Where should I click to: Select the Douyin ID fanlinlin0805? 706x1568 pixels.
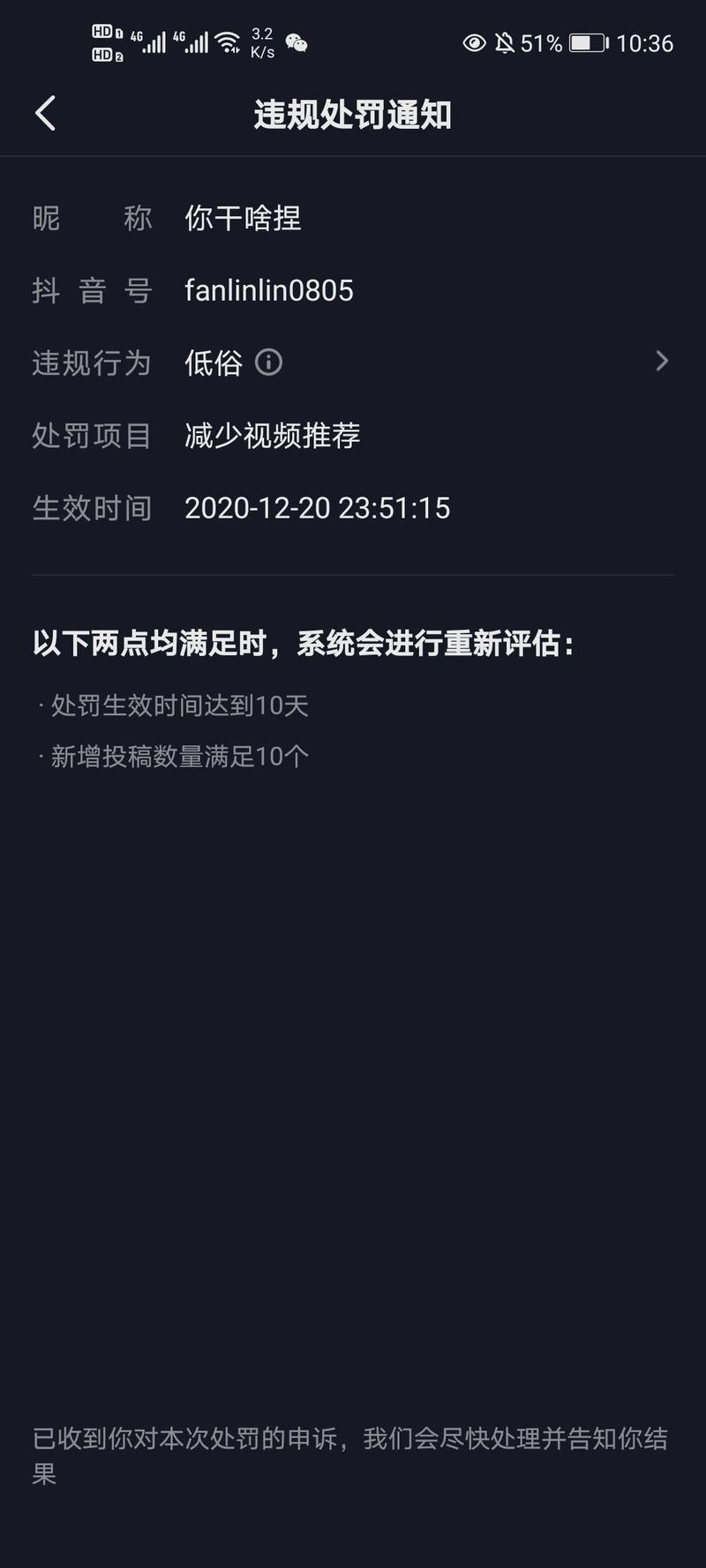(x=269, y=290)
